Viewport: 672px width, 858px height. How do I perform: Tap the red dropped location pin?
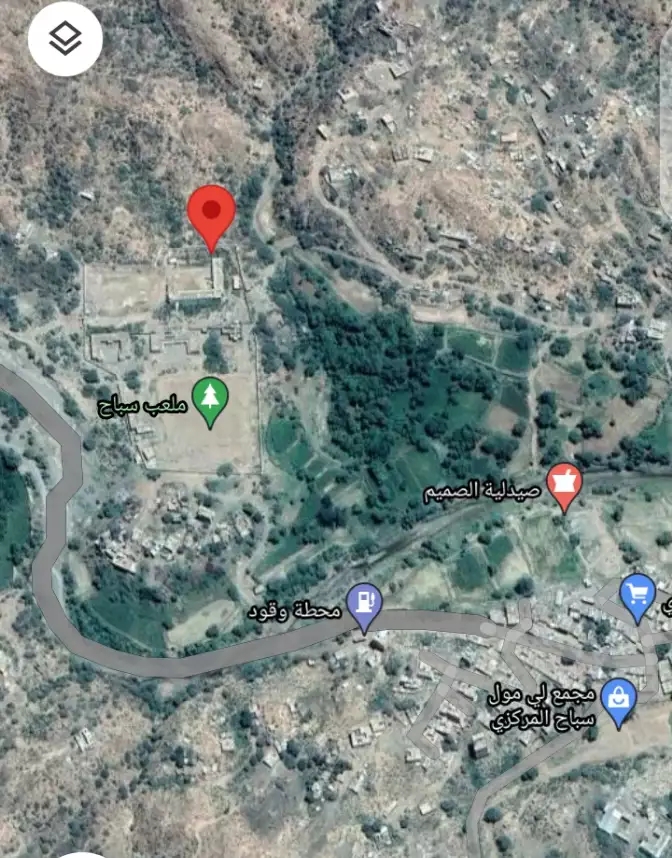pos(211,213)
